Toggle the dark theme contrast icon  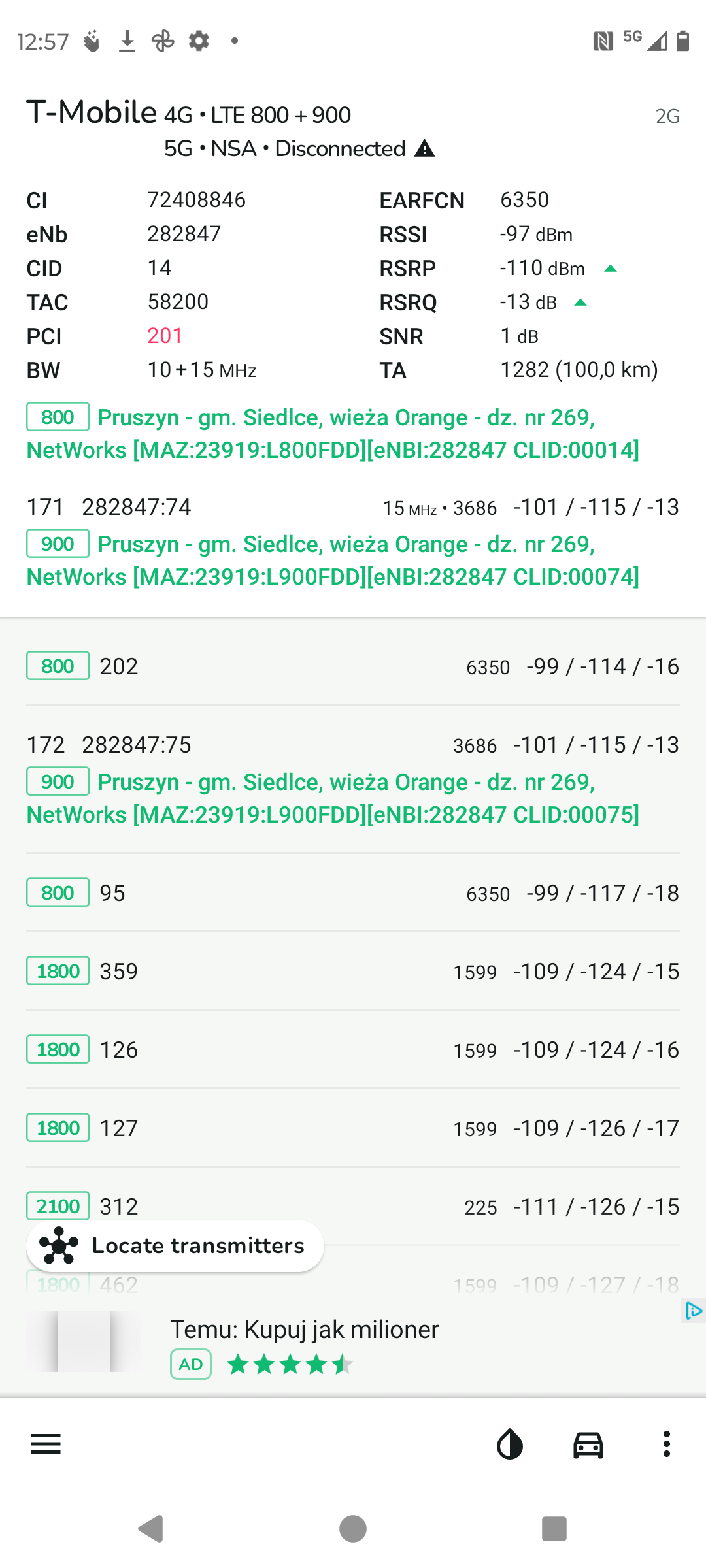(510, 1444)
